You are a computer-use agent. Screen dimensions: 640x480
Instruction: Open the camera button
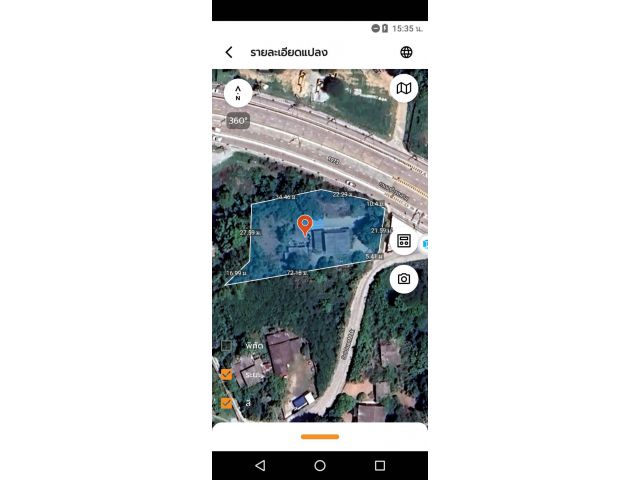coord(404,279)
